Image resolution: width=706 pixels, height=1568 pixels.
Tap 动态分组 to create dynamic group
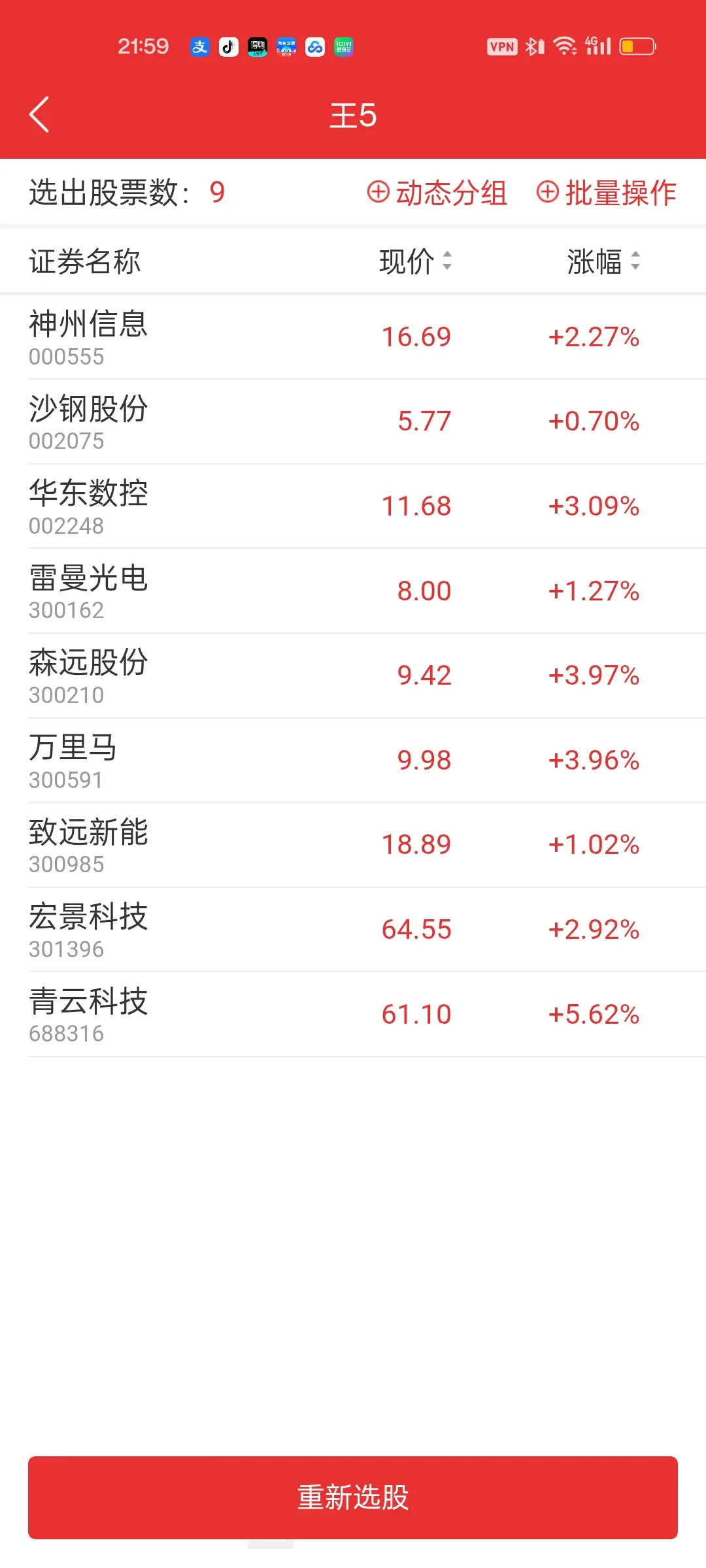click(x=437, y=193)
